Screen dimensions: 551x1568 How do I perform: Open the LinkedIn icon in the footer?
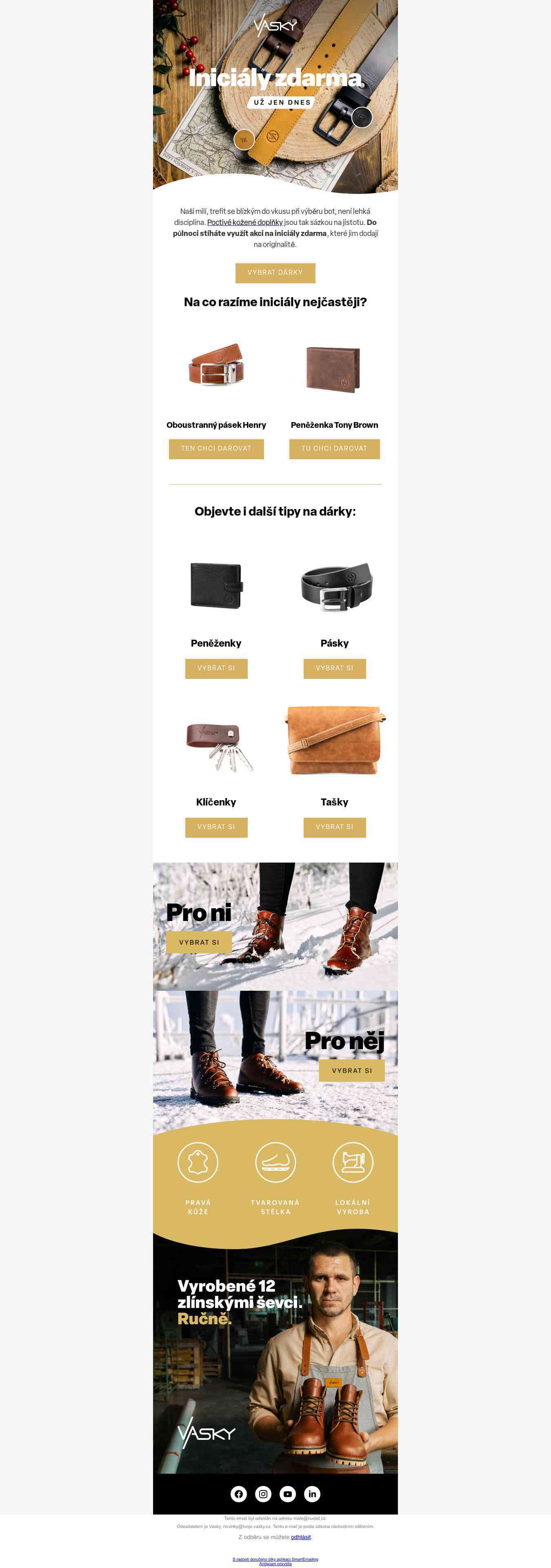point(312,1494)
